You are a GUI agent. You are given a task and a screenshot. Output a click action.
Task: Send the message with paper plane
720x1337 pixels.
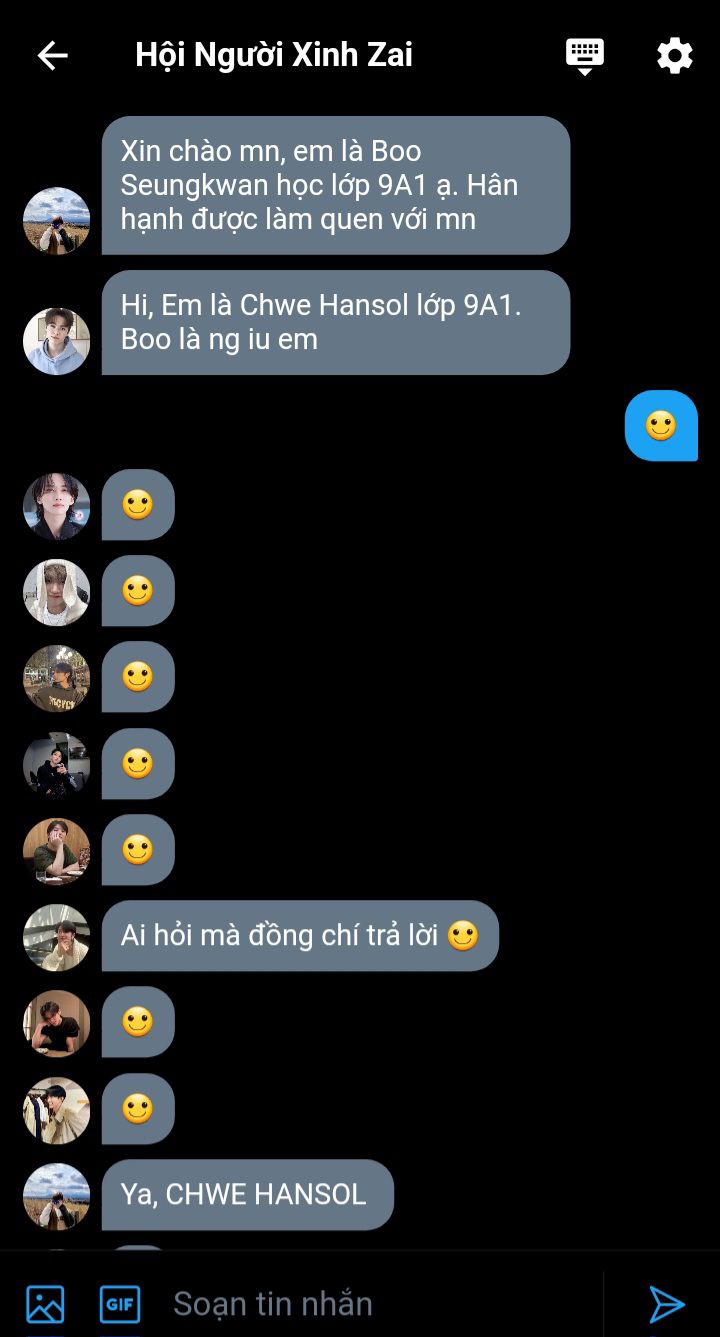667,1304
